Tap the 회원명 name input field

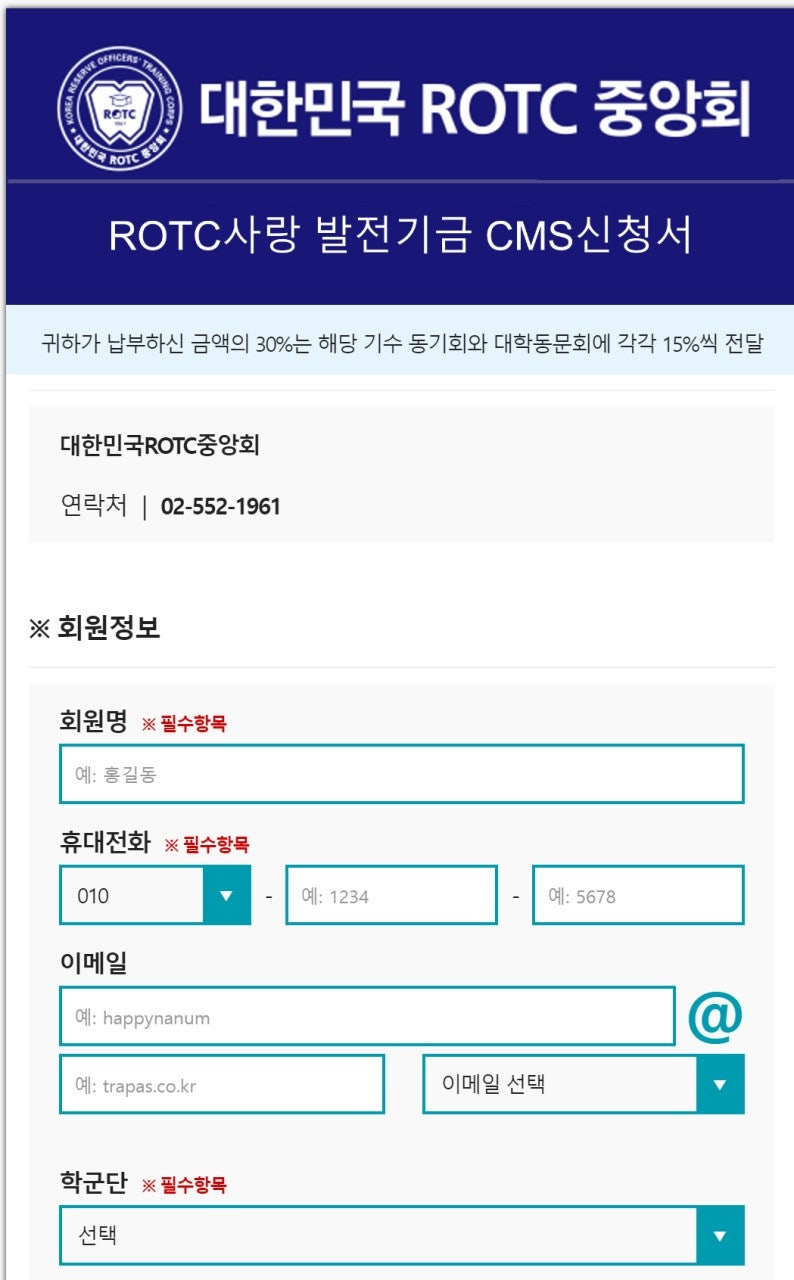point(401,774)
